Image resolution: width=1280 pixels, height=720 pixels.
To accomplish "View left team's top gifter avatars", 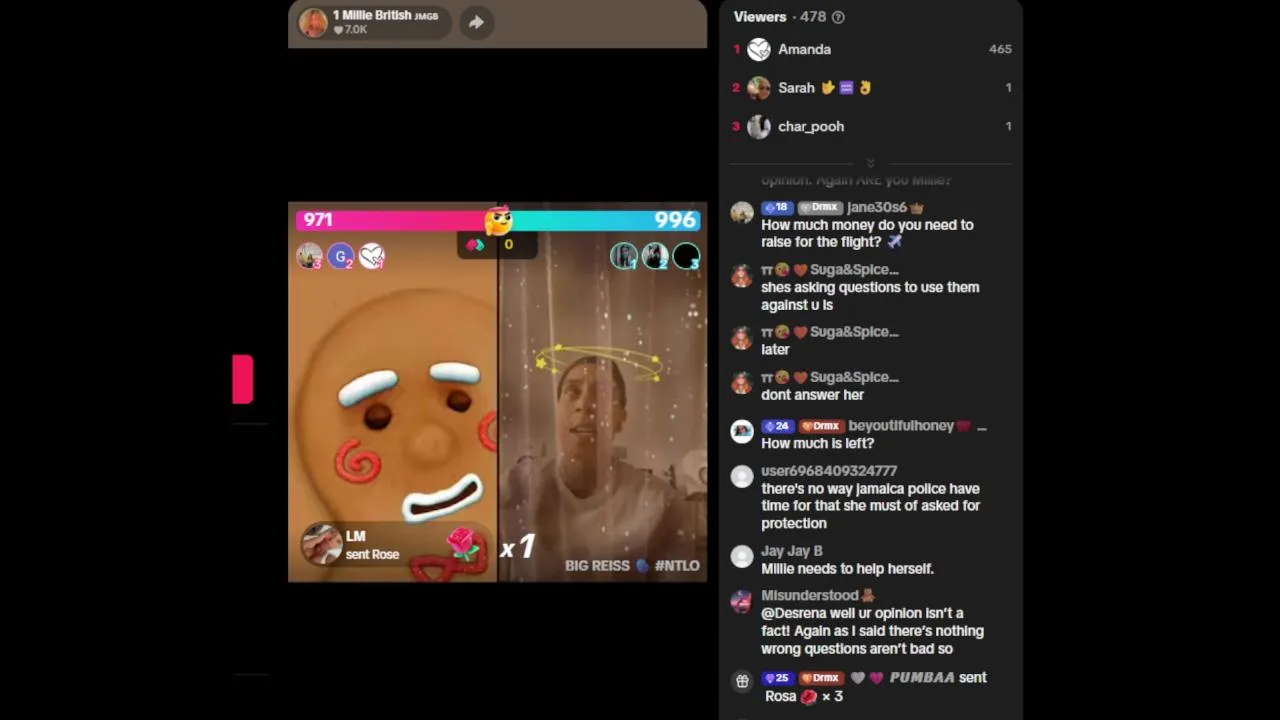I will [340, 257].
